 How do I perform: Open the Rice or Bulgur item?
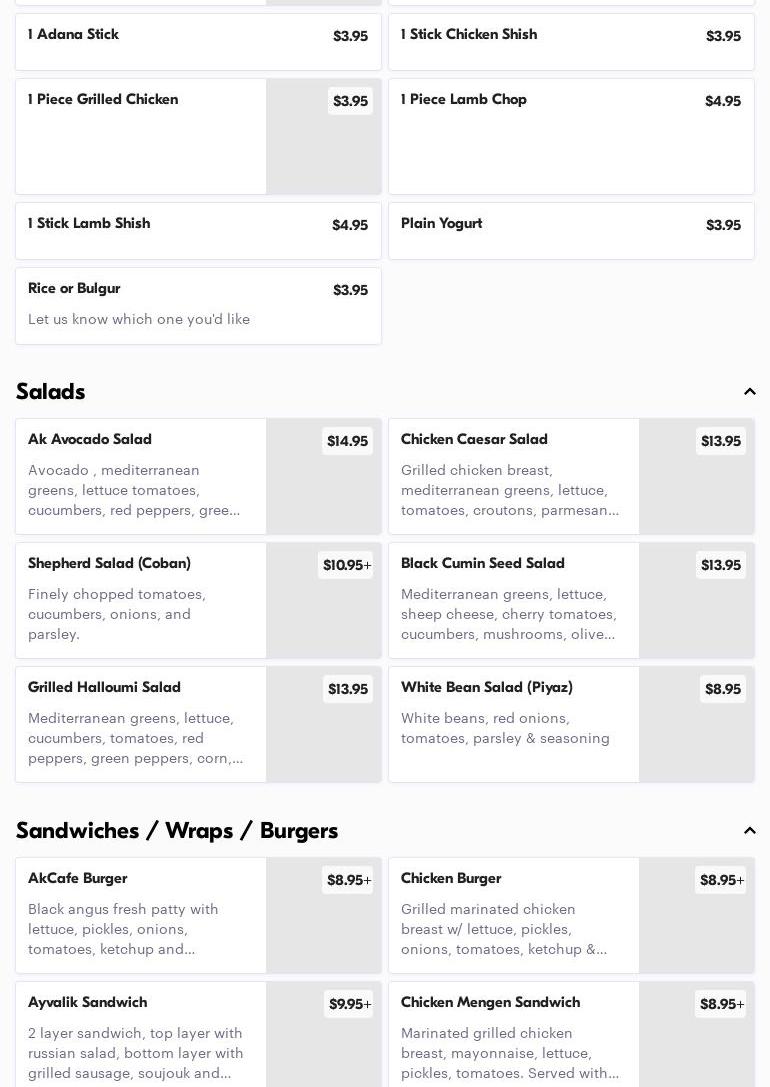tap(198, 305)
